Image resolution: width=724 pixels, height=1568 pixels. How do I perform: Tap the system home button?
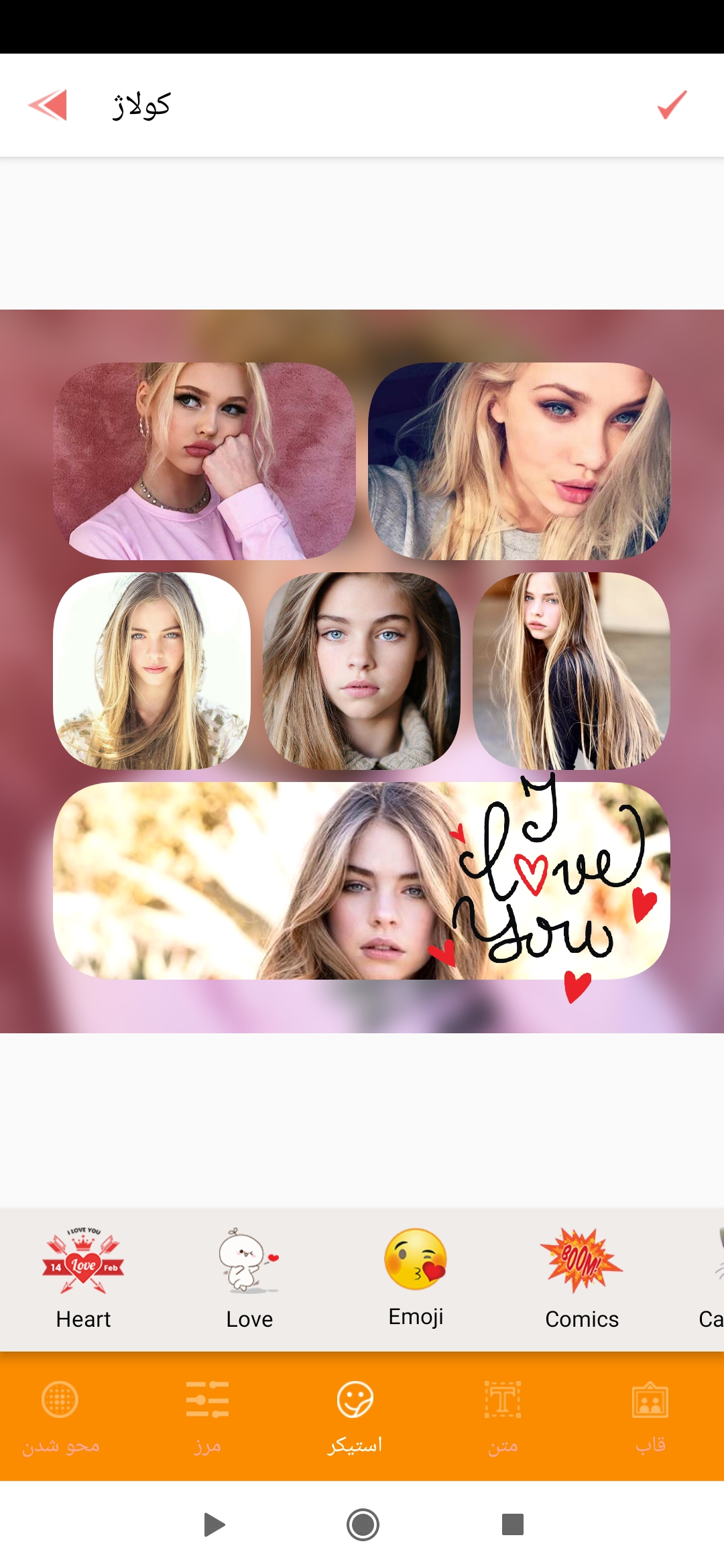(x=363, y=1525)
